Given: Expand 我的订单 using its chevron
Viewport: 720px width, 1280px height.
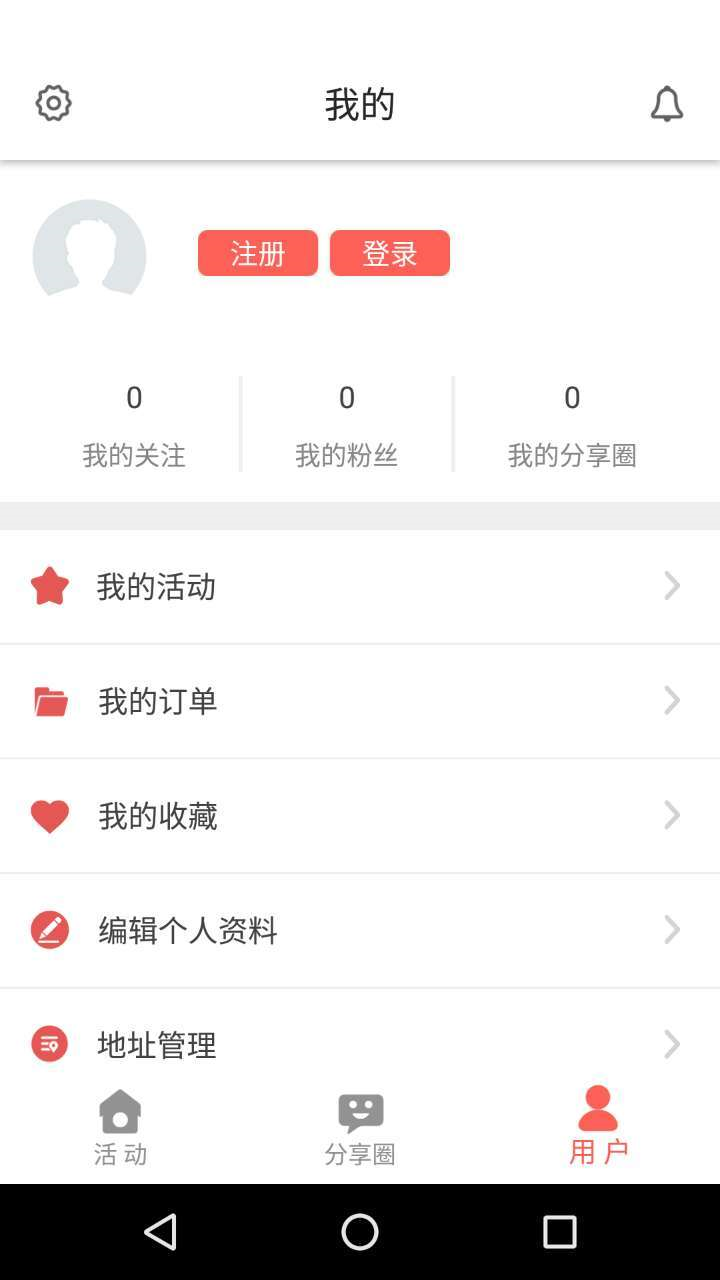Looking at the screenshot, I should point(671,700).
